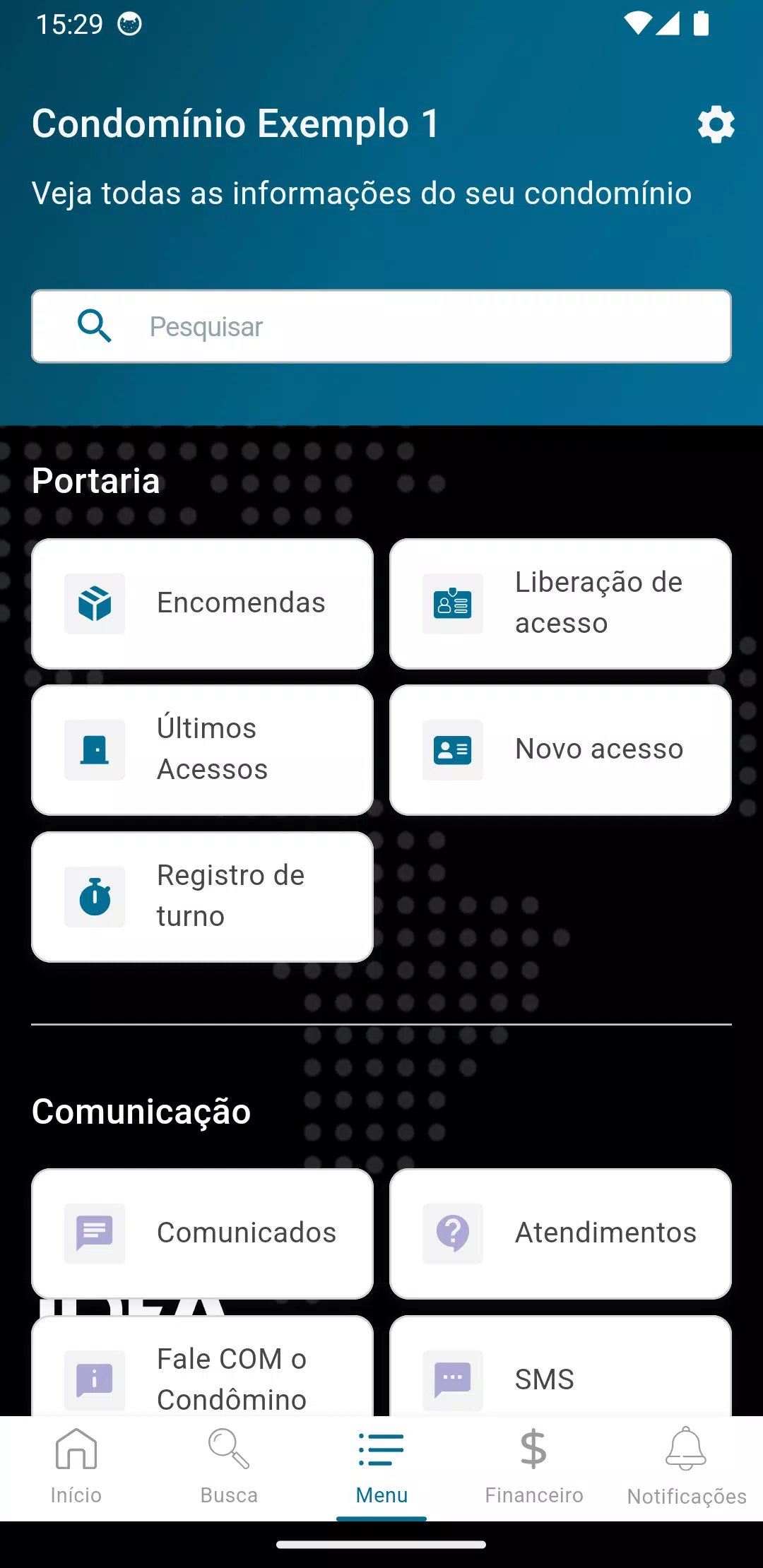763x1568 pixels.
Task: Open the SMS card
Action: (560, 1366)
